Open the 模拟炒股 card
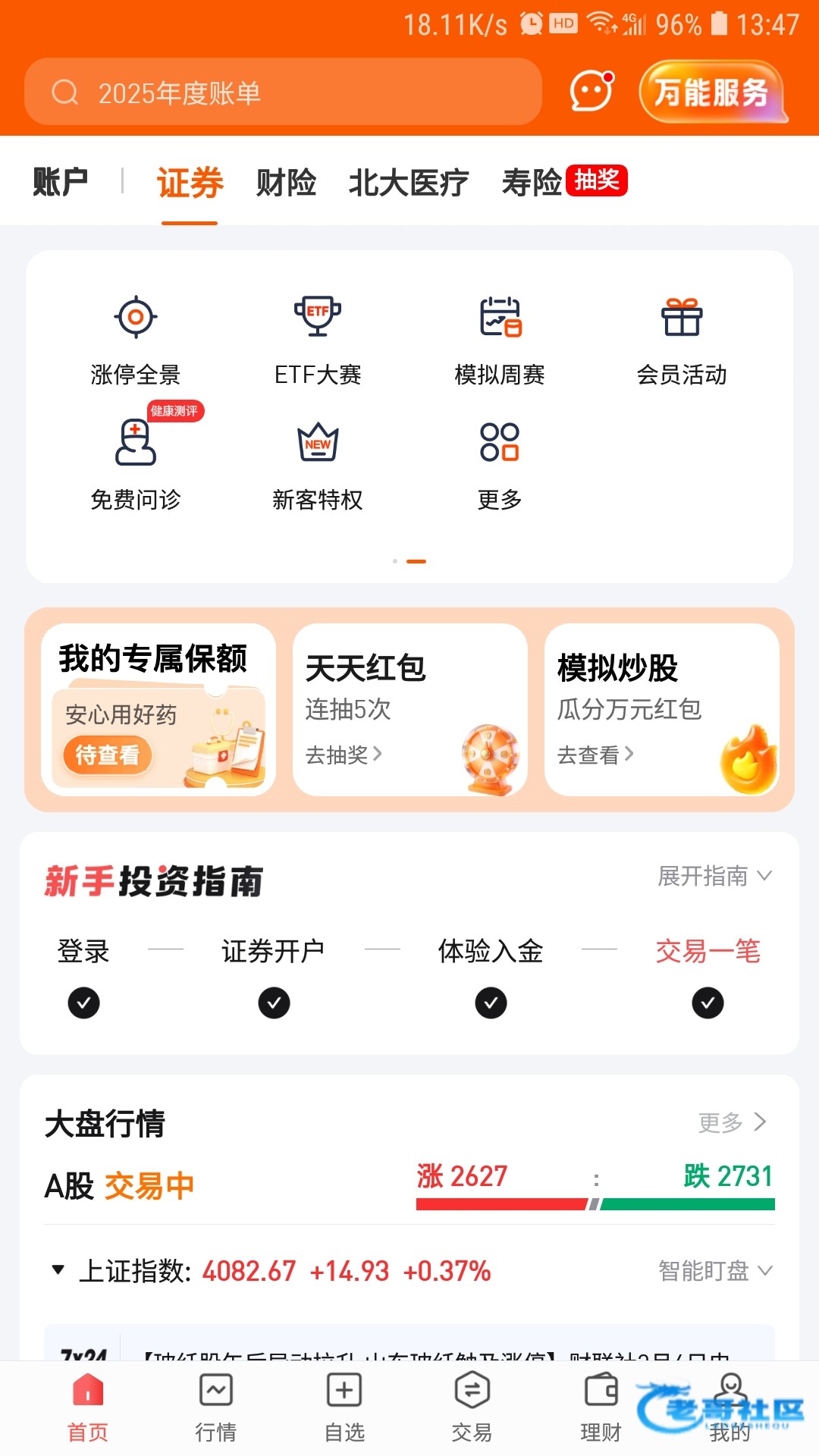Viewport: 819px width, 1456px height. click(662, 710)
